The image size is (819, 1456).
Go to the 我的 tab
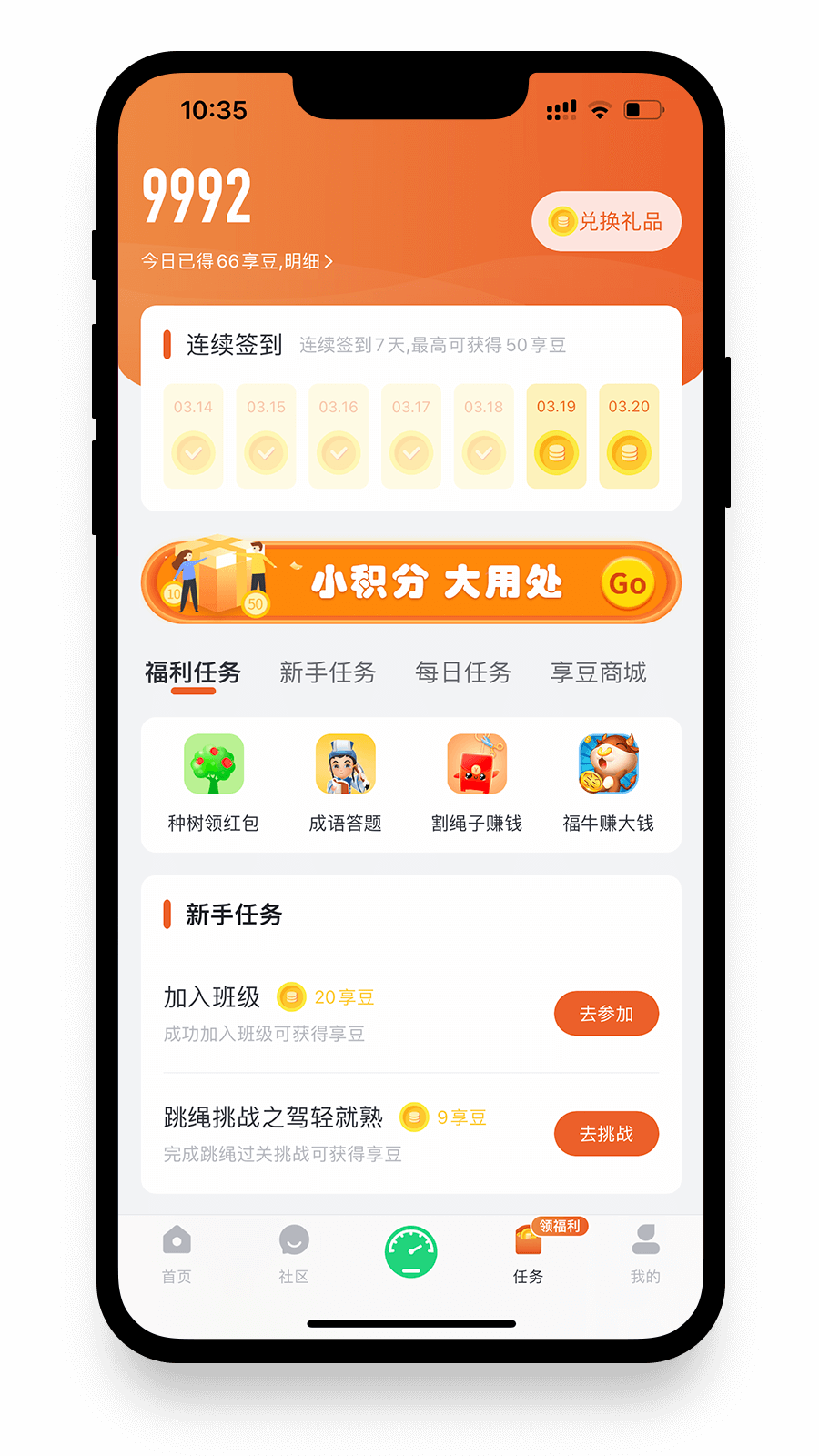pyautogui.click(x=645, y=1255)
